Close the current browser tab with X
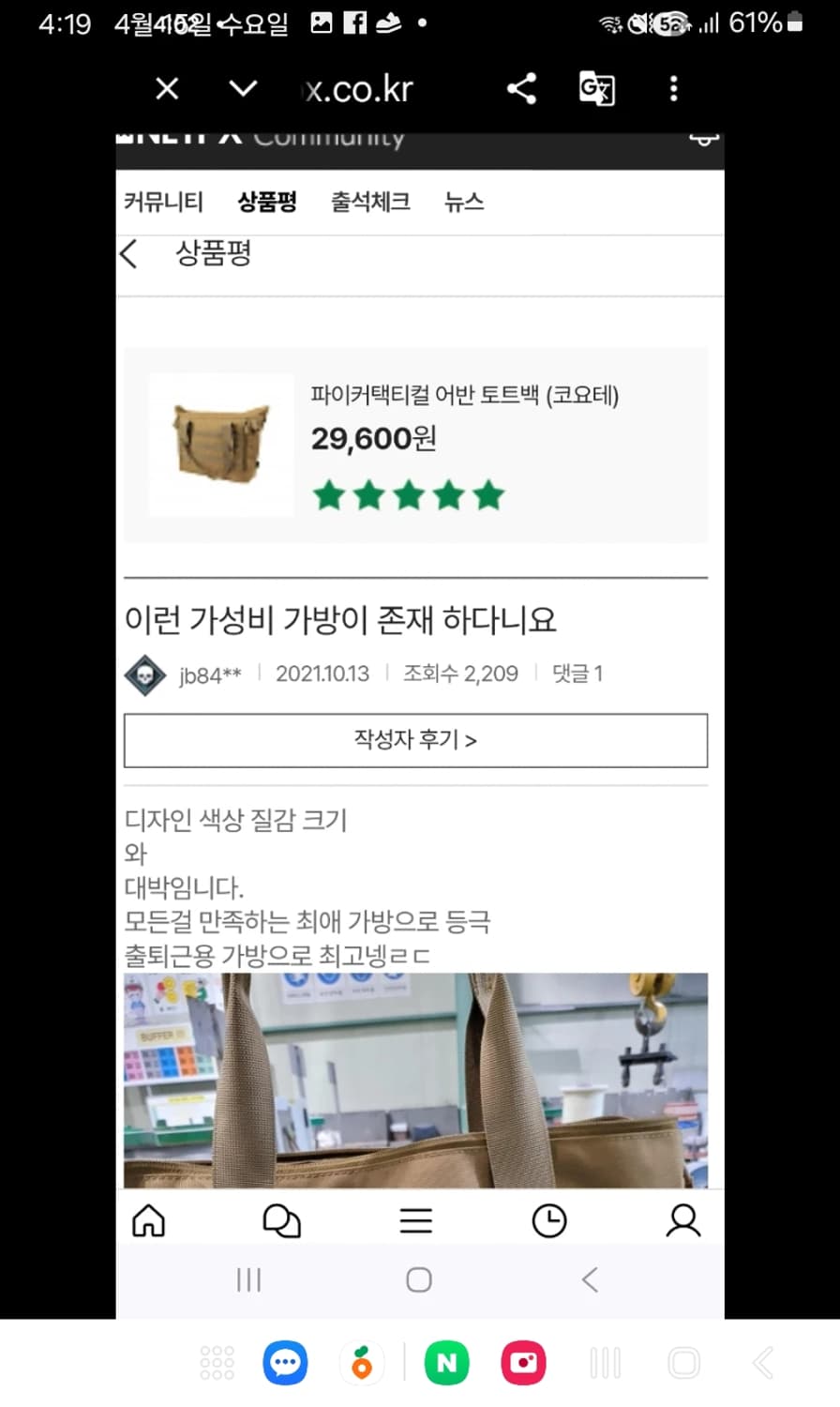 (166, 88)
